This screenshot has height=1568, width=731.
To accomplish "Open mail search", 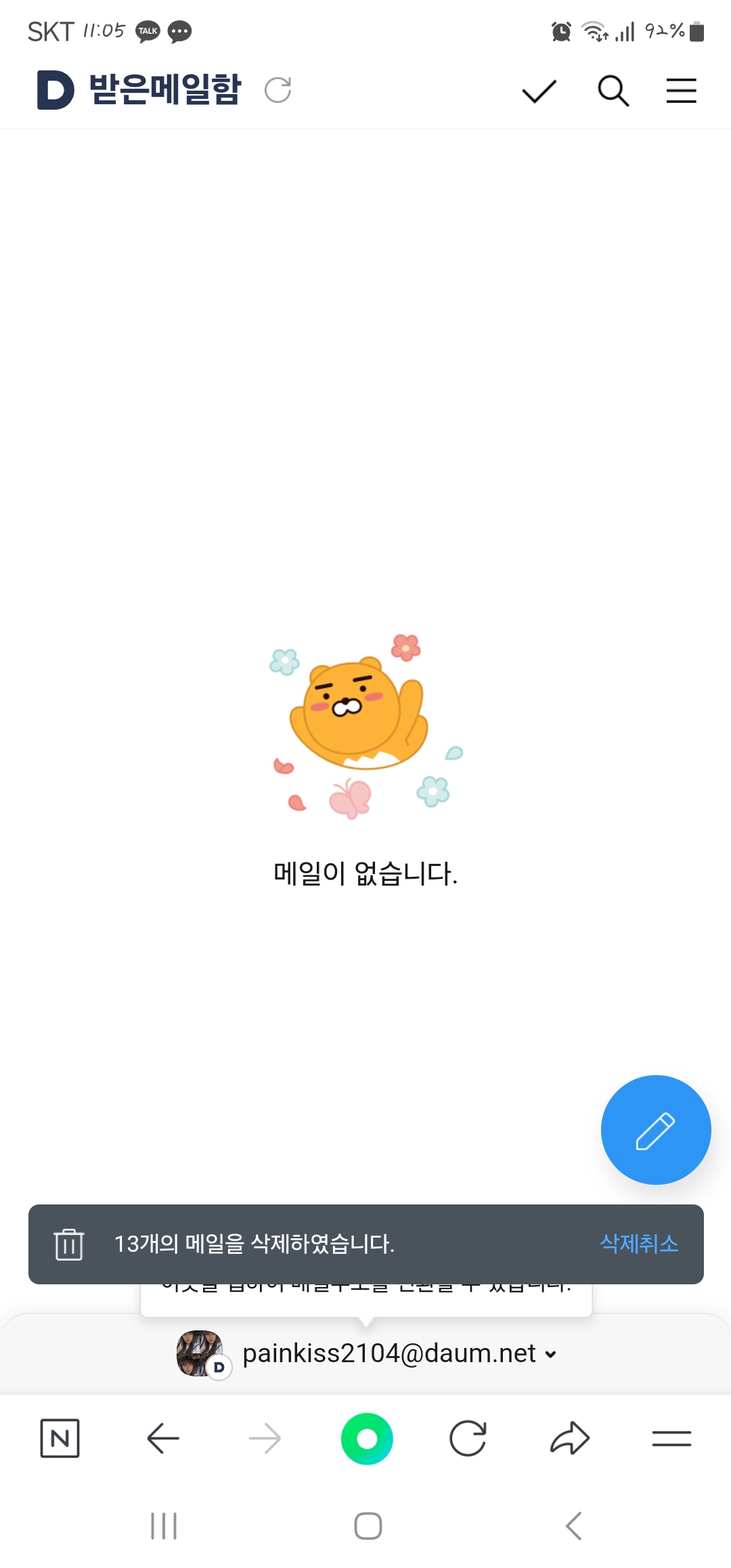I will point(613,91).
